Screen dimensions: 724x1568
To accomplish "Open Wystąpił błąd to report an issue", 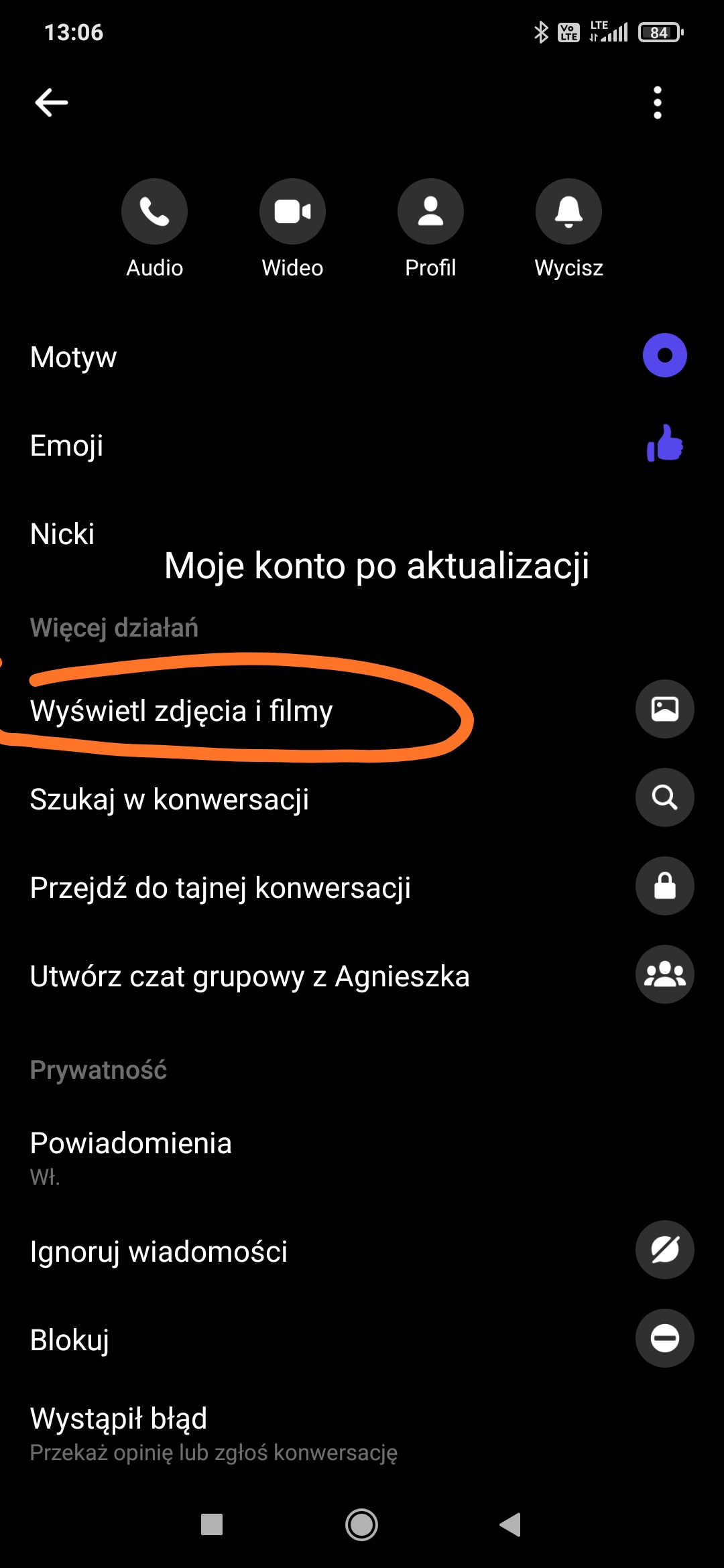I will coord(362,1433).
